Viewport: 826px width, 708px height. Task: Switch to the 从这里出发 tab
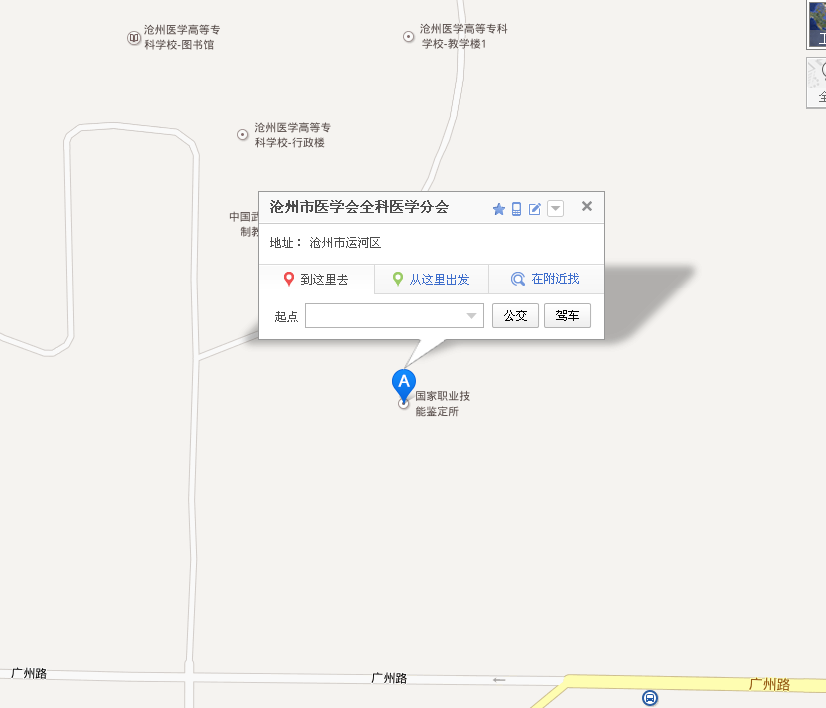point(431,280)
